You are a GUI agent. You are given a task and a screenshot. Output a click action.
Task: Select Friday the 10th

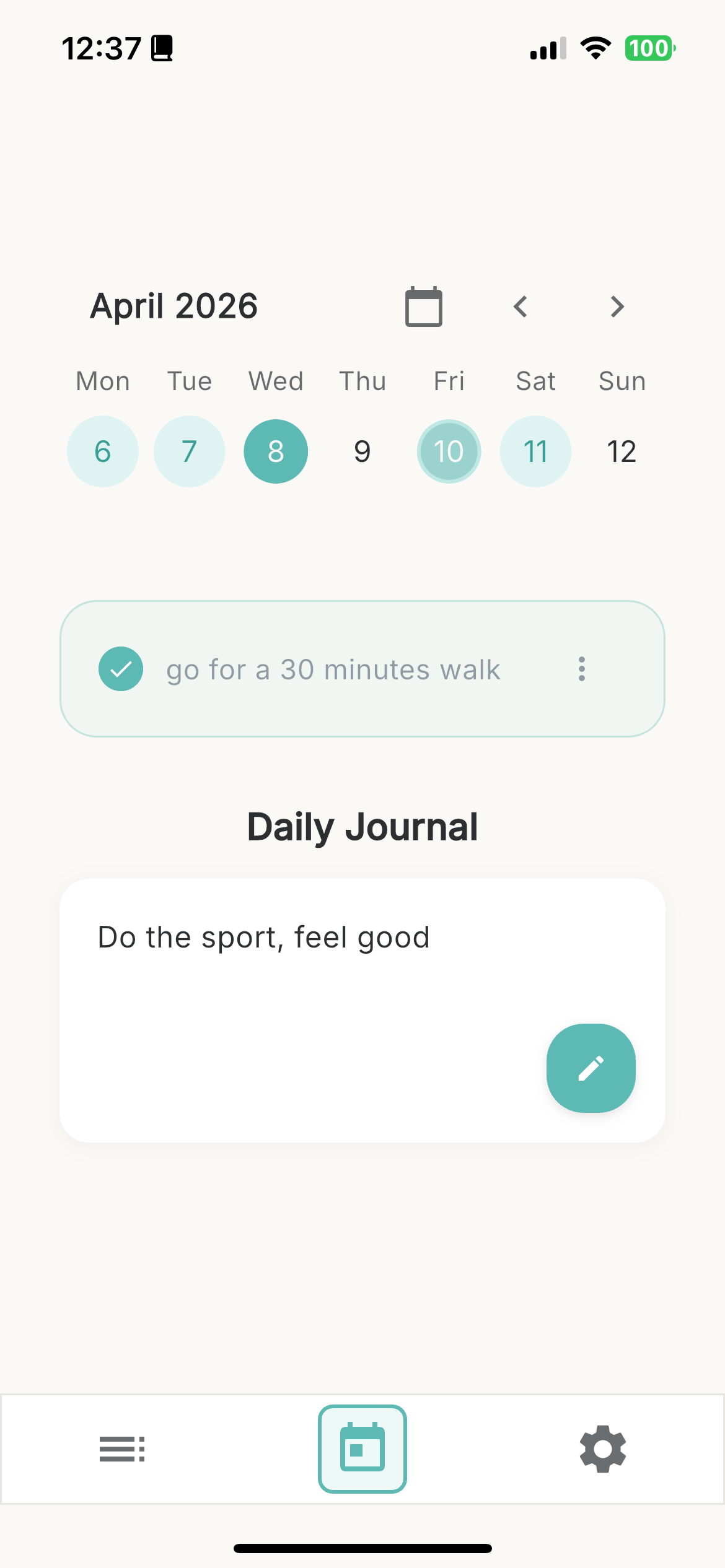pyautogui.click(x=449, y=451)
